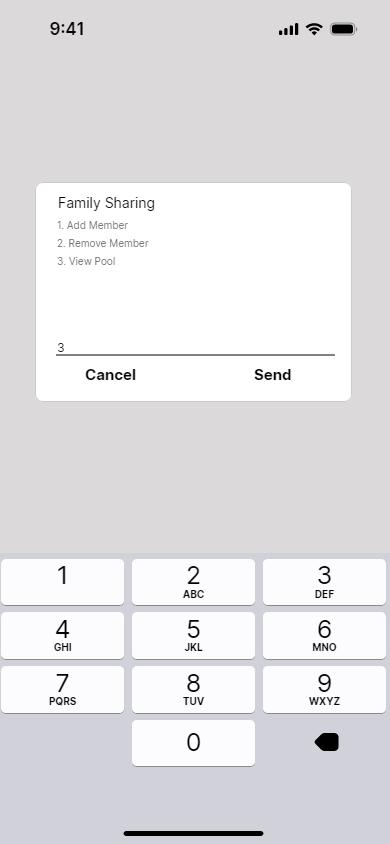Tap the 9 WXYZ key

324,690
